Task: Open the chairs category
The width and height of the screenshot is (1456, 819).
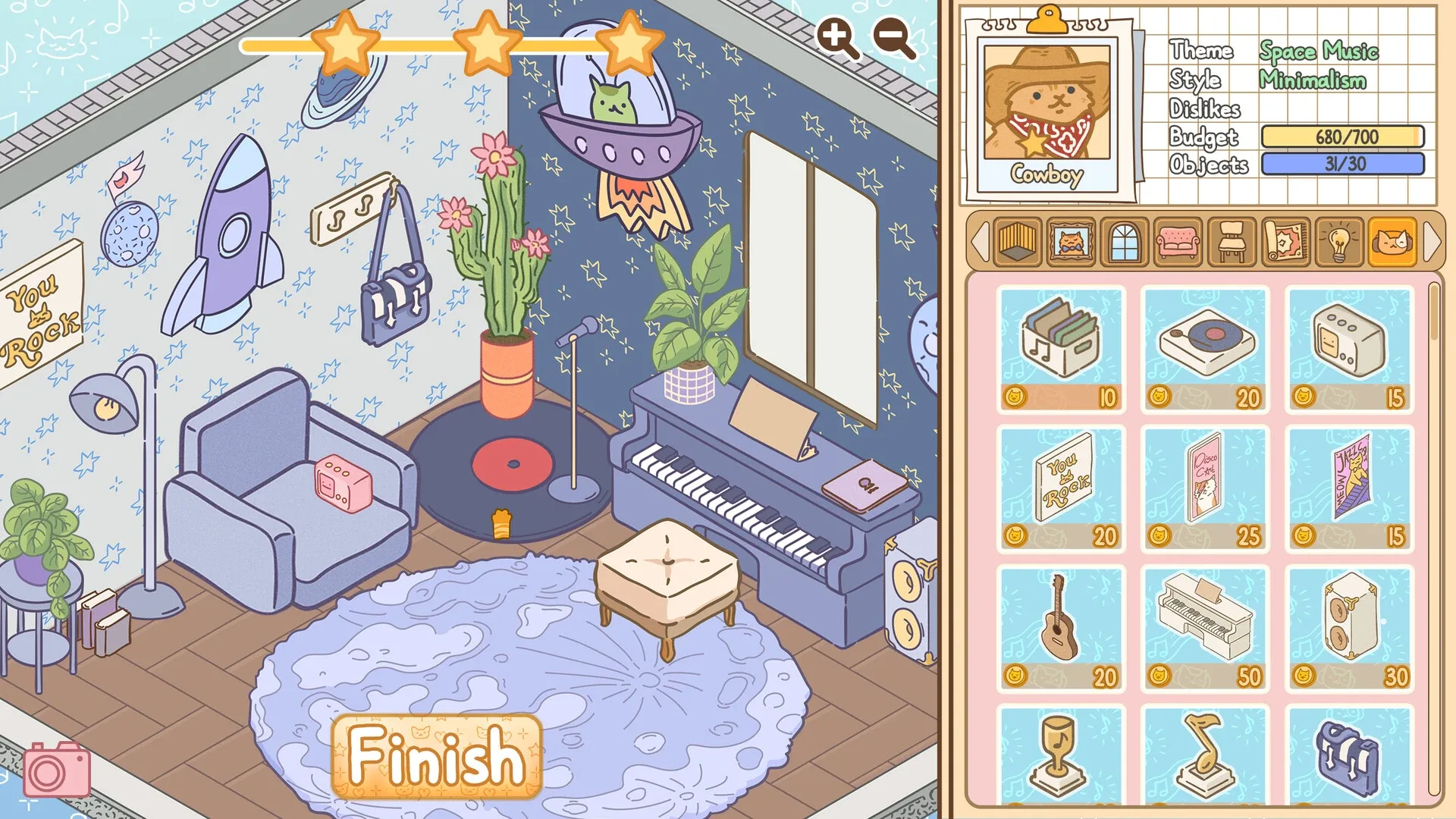Action: click(1232, 243)
